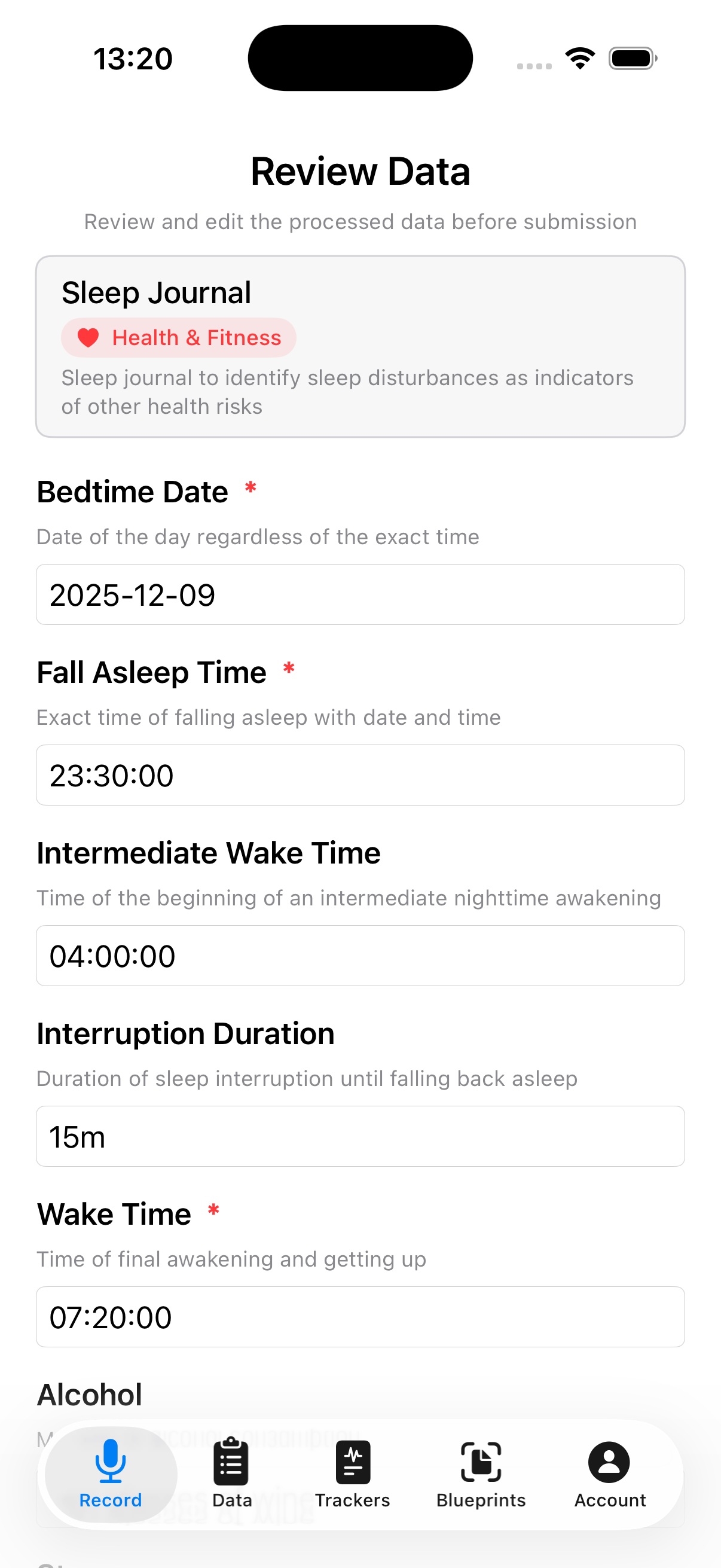Switch to the Blueprints tab
The image size is (721, 1568).
(x=481, y=1474)
